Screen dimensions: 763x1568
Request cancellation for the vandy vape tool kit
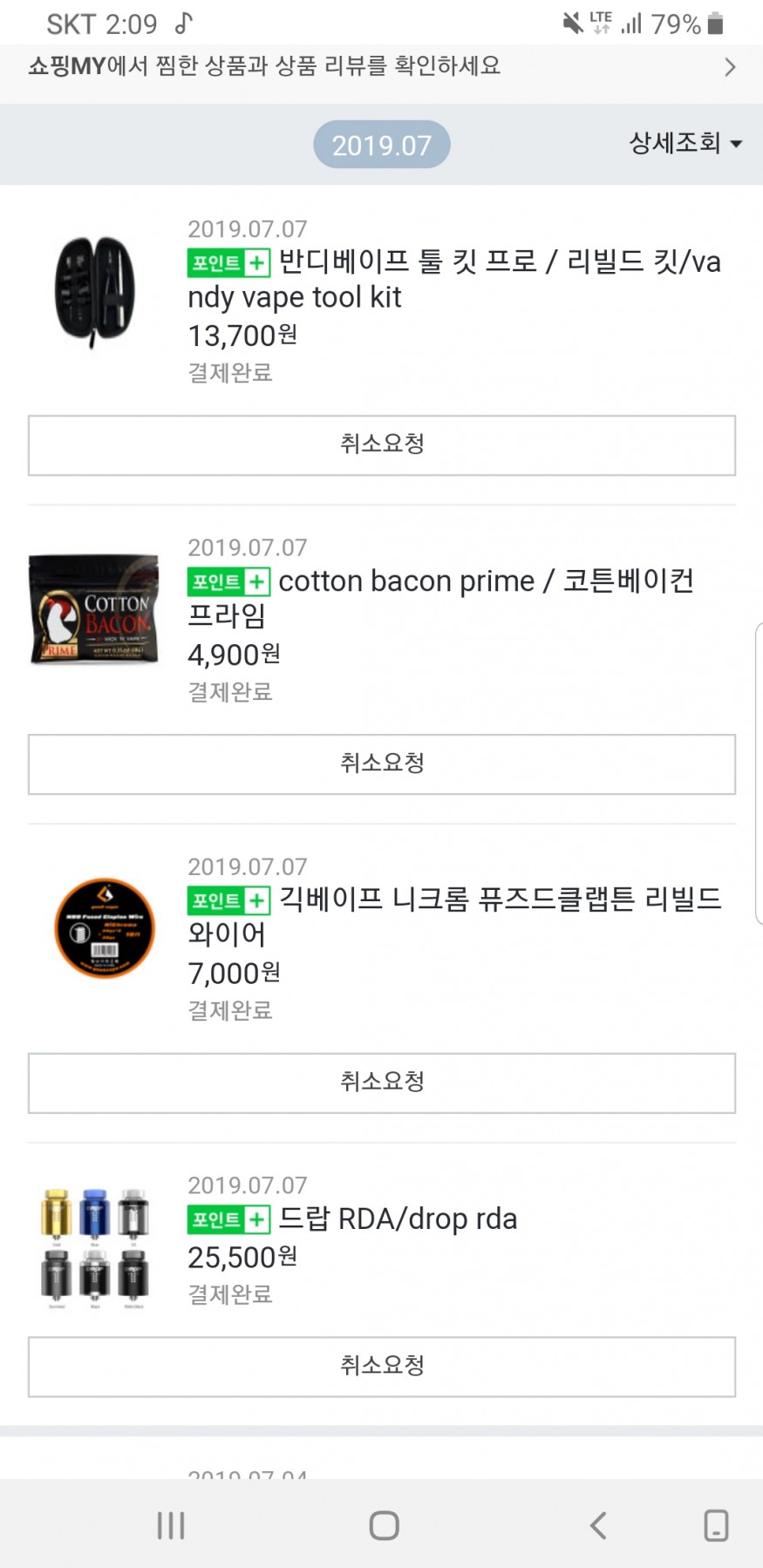pyautogui.click(x=382, y=445)
